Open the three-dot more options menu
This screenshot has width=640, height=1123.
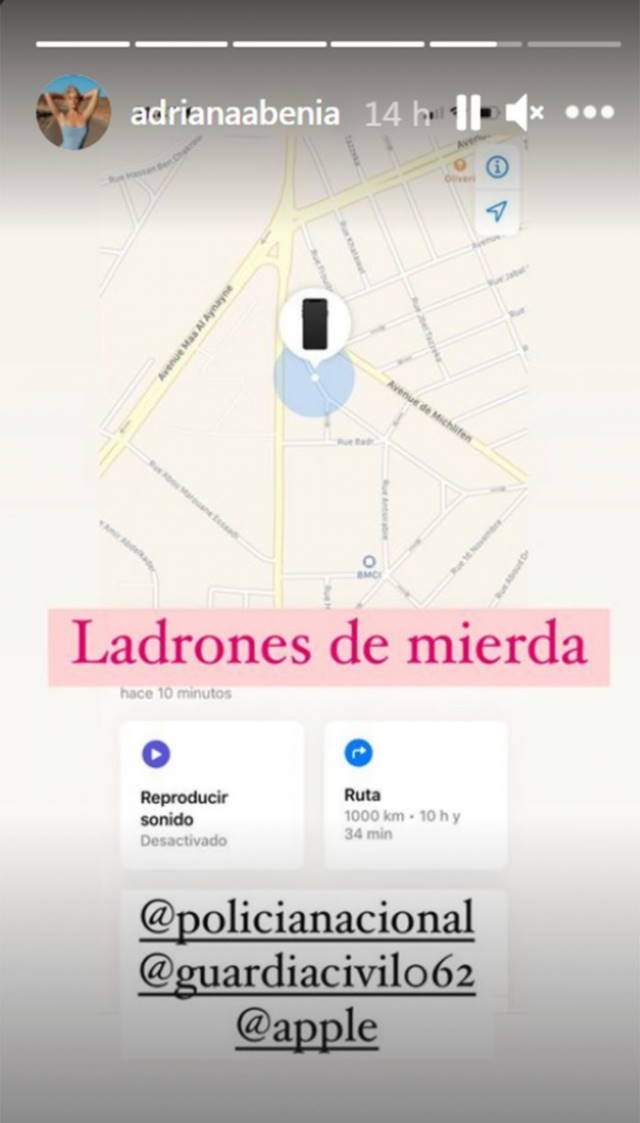click(589, 113)
